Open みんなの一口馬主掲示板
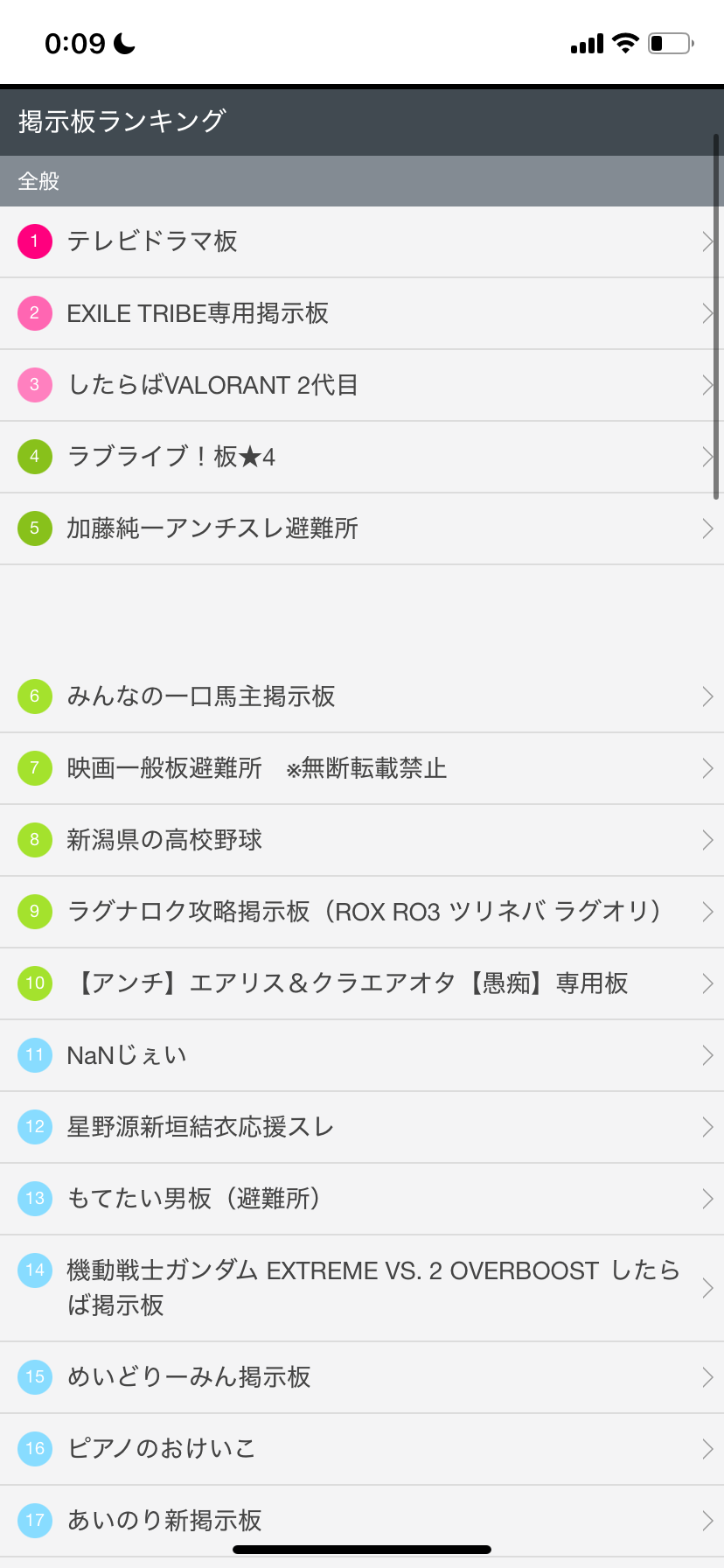 click(362, 697)
